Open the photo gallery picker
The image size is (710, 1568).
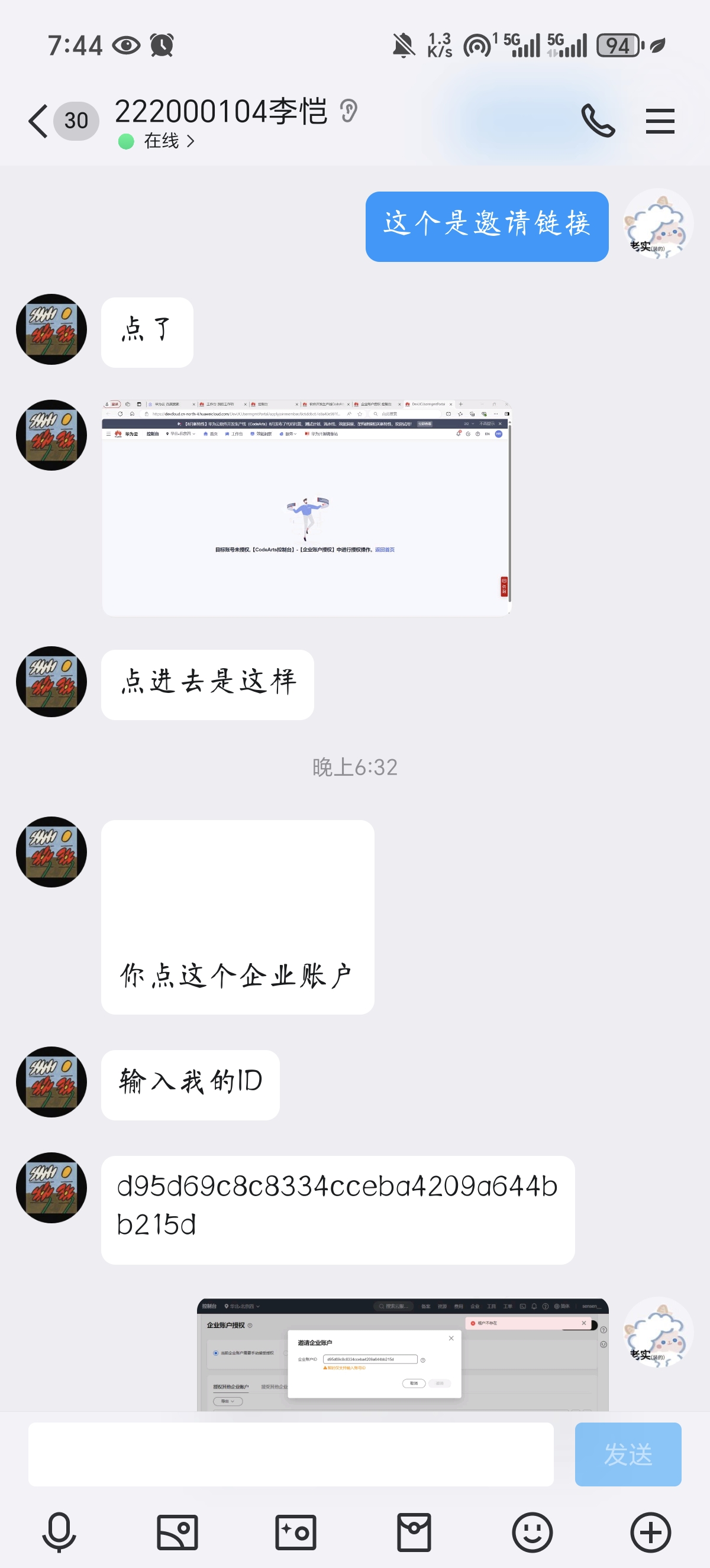[177, 1531]
